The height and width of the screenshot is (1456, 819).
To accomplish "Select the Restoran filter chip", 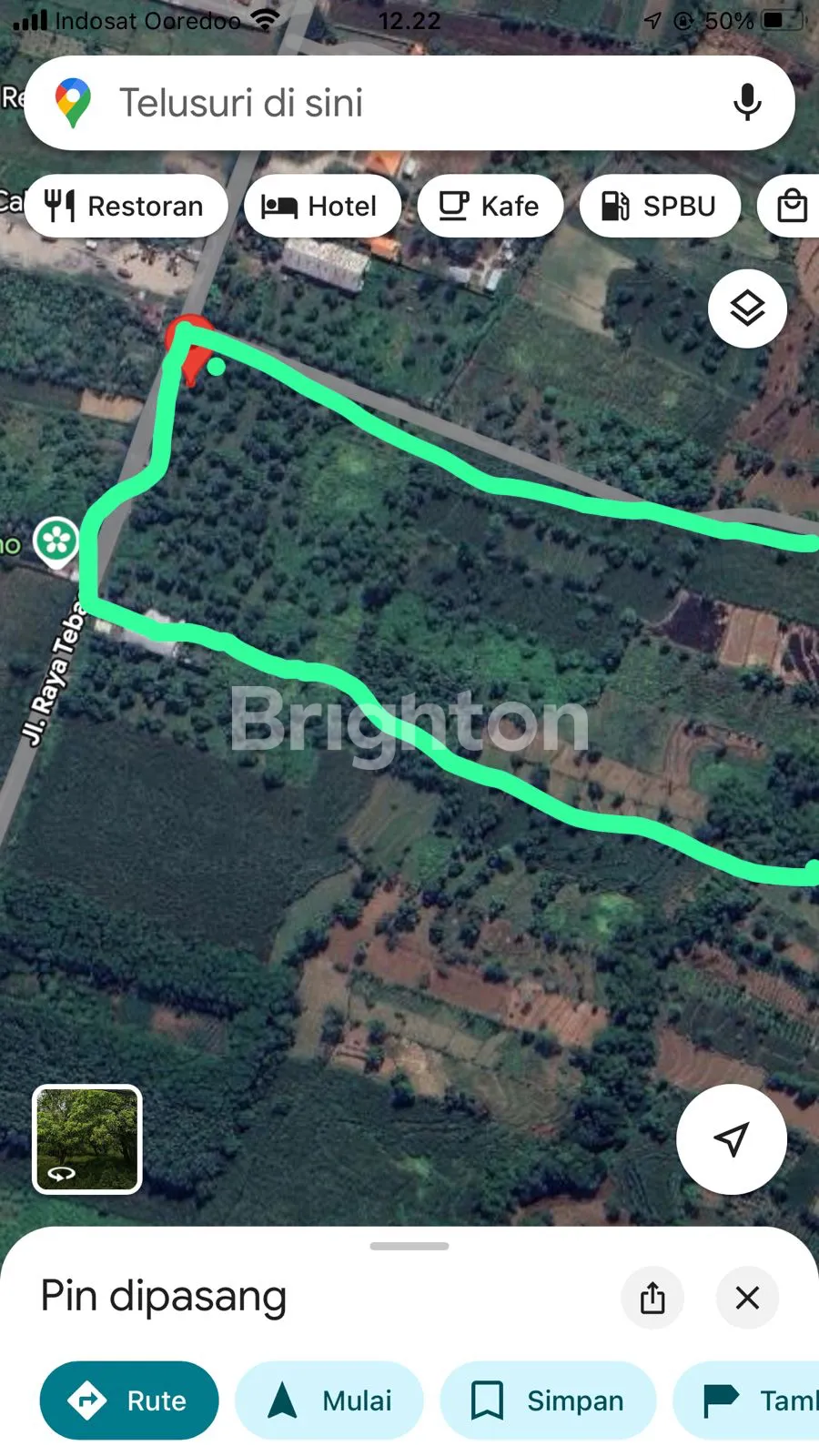I will point(126,207).
